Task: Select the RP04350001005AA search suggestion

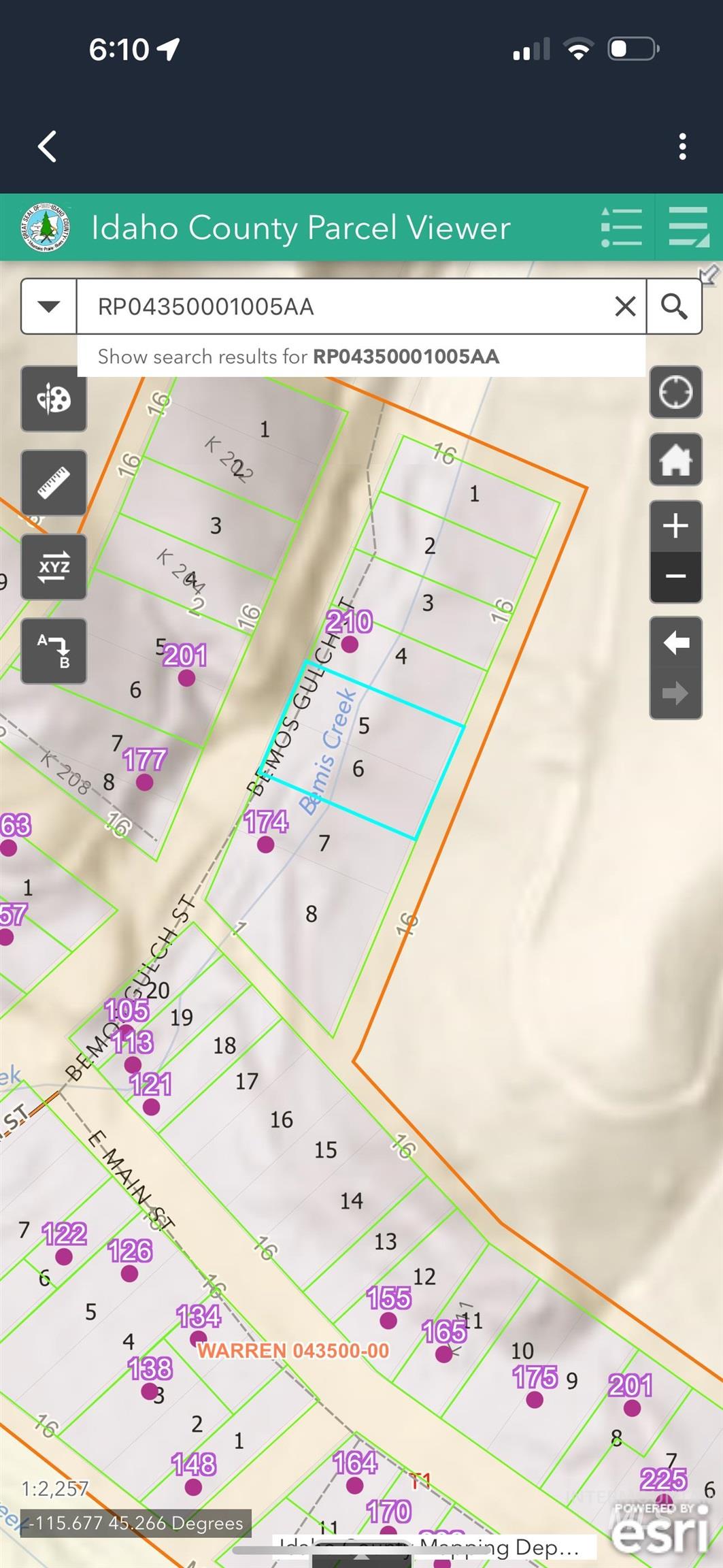Action: point(360,357)
